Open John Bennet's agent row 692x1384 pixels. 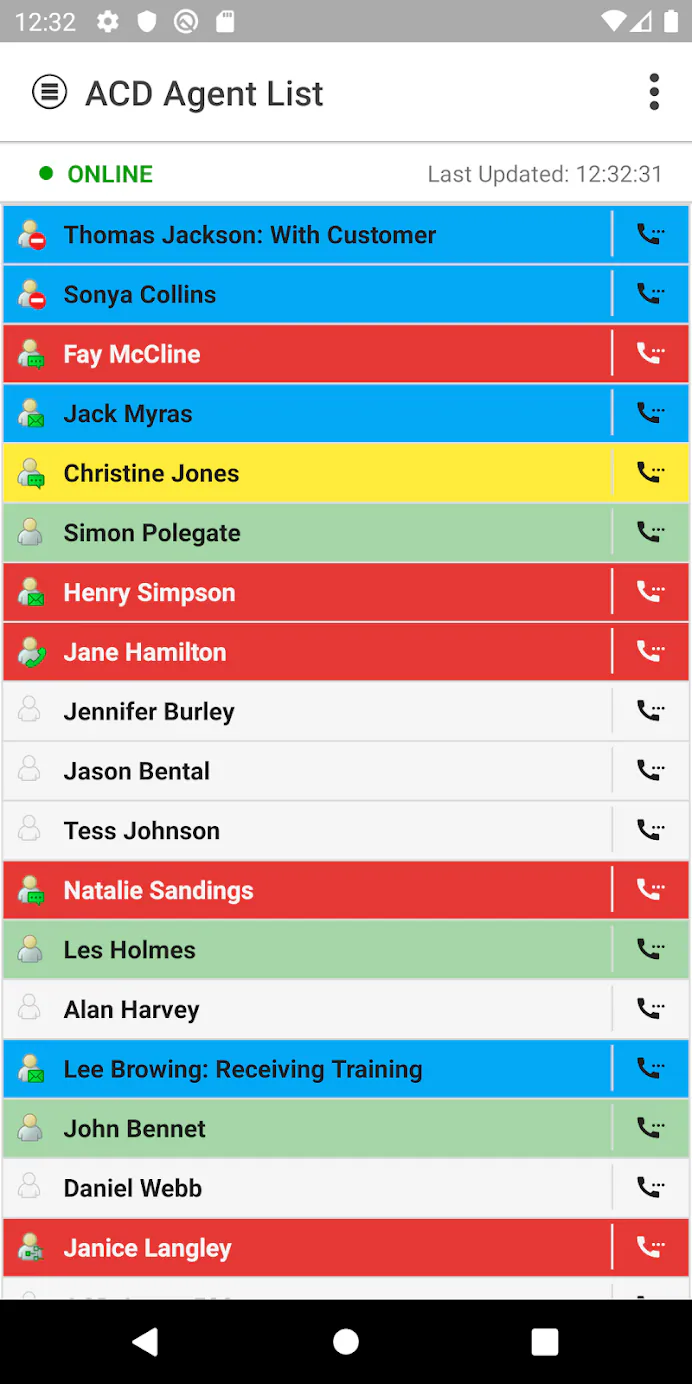coord(300,1128)
